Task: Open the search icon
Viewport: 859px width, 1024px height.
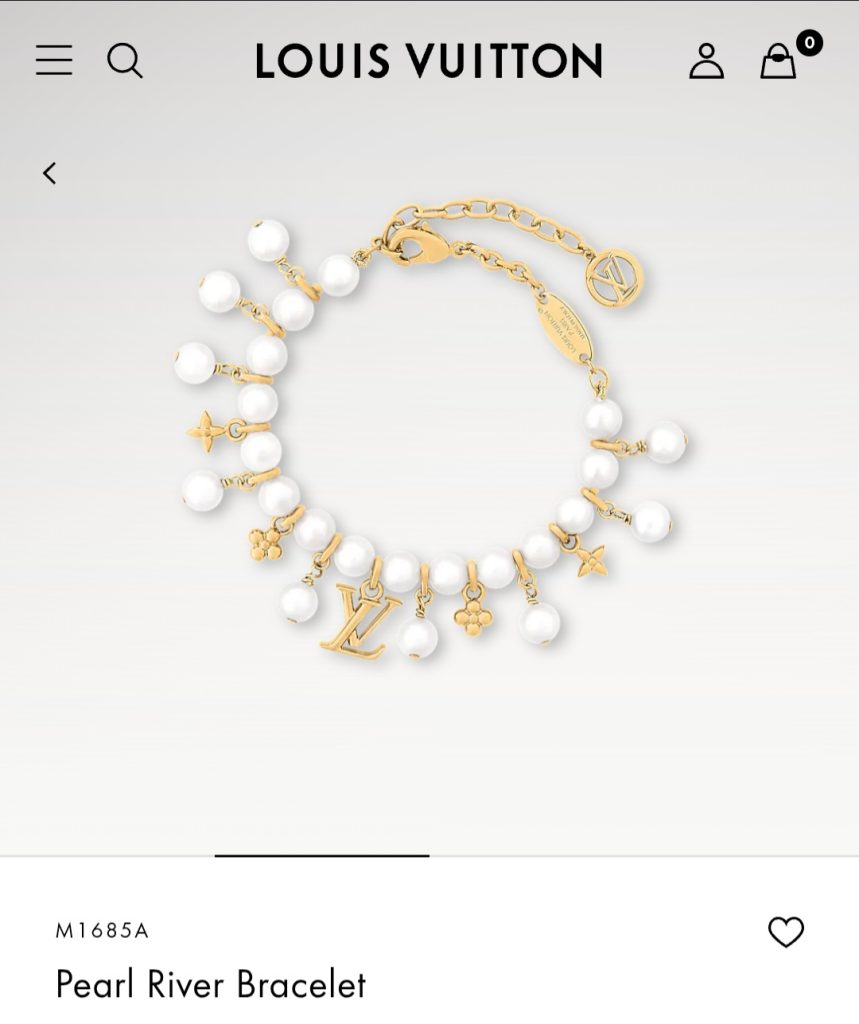Action: [x=125, y=61]
